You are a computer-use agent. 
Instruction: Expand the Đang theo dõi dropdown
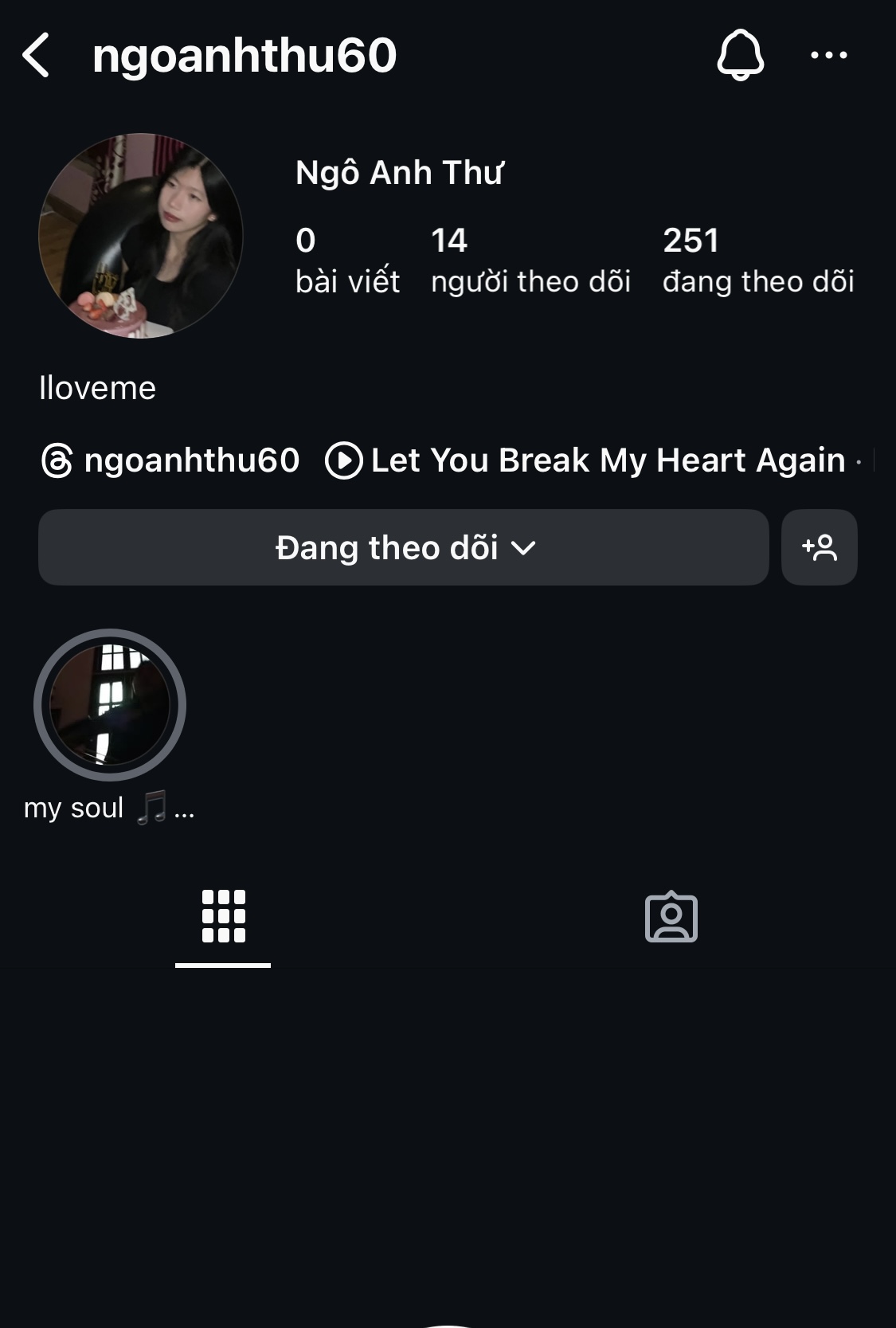pos(404,547)
